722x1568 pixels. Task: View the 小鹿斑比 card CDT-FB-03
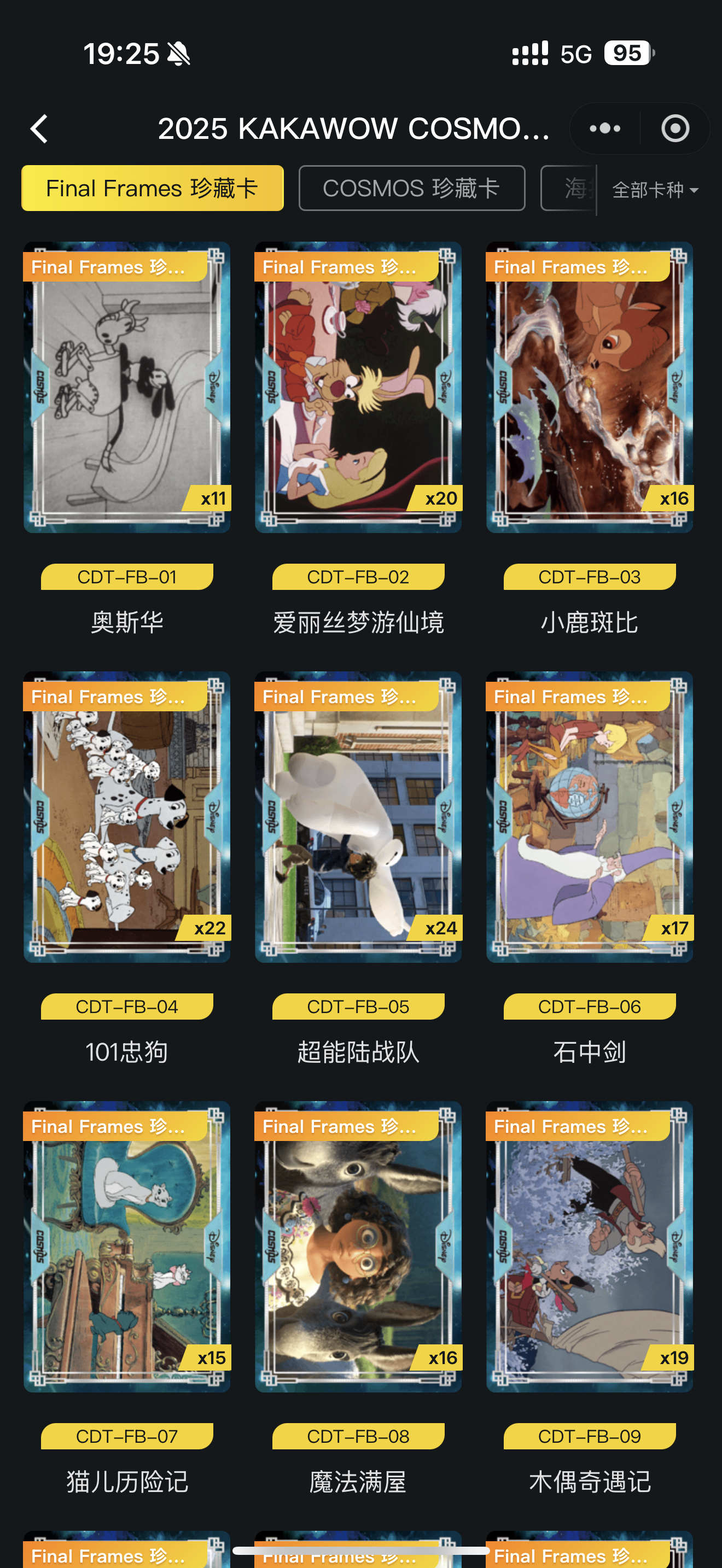click(589, 388)
